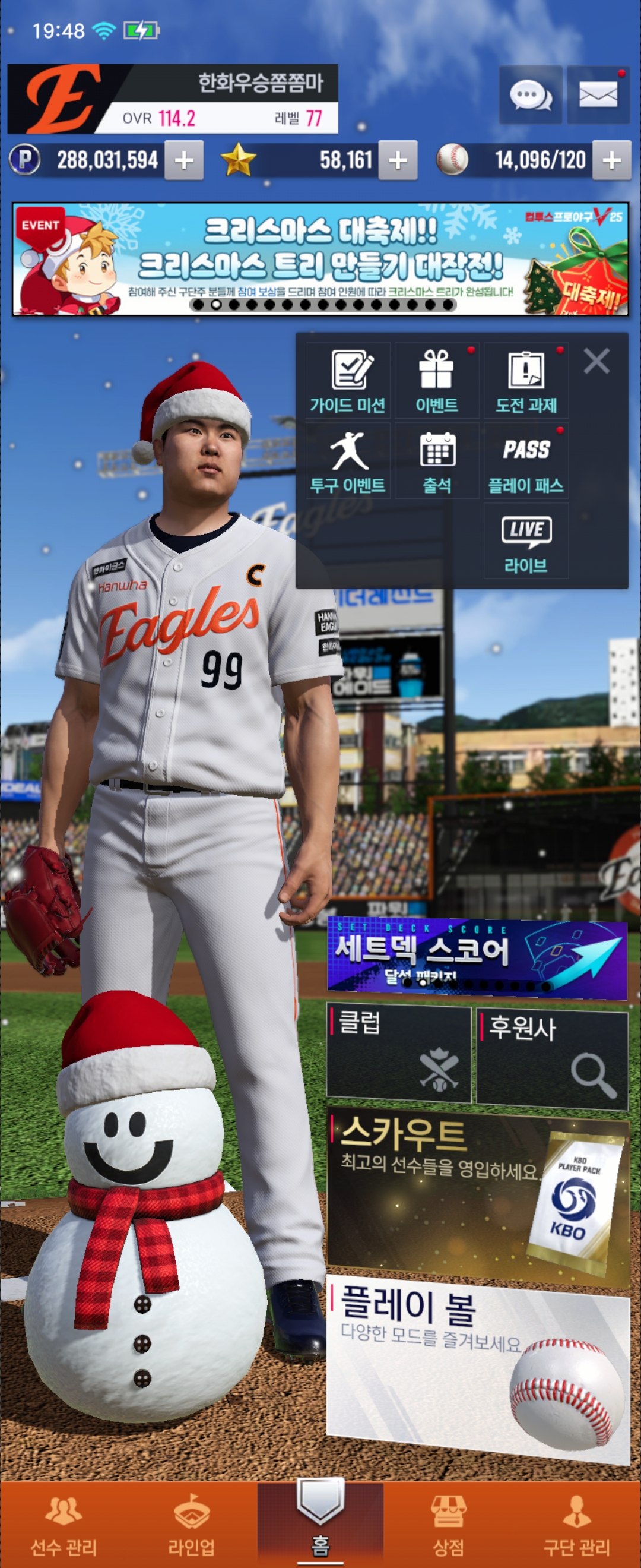Open 출석 attendance calendar

point(437,461)
